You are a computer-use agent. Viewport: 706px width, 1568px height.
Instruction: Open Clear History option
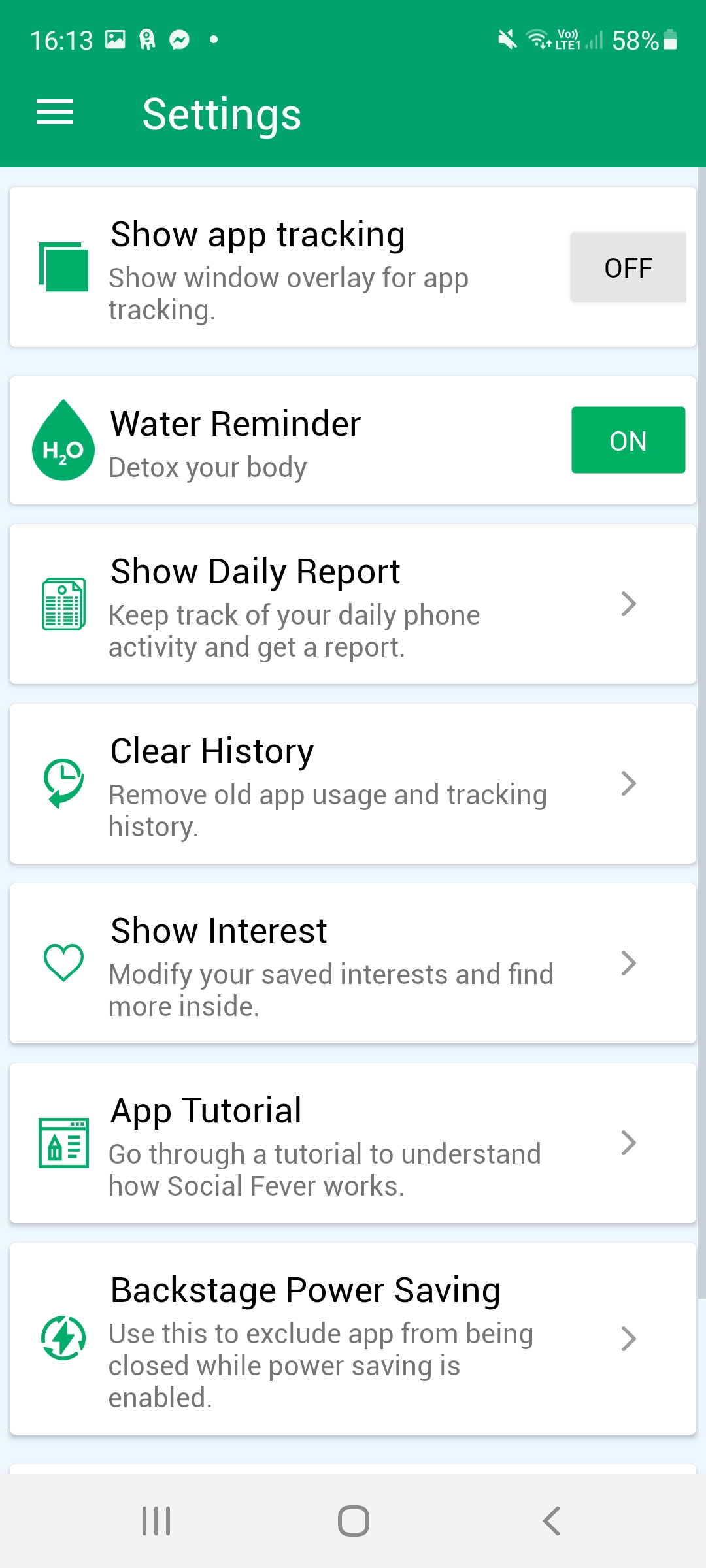[x=353, y=783]
